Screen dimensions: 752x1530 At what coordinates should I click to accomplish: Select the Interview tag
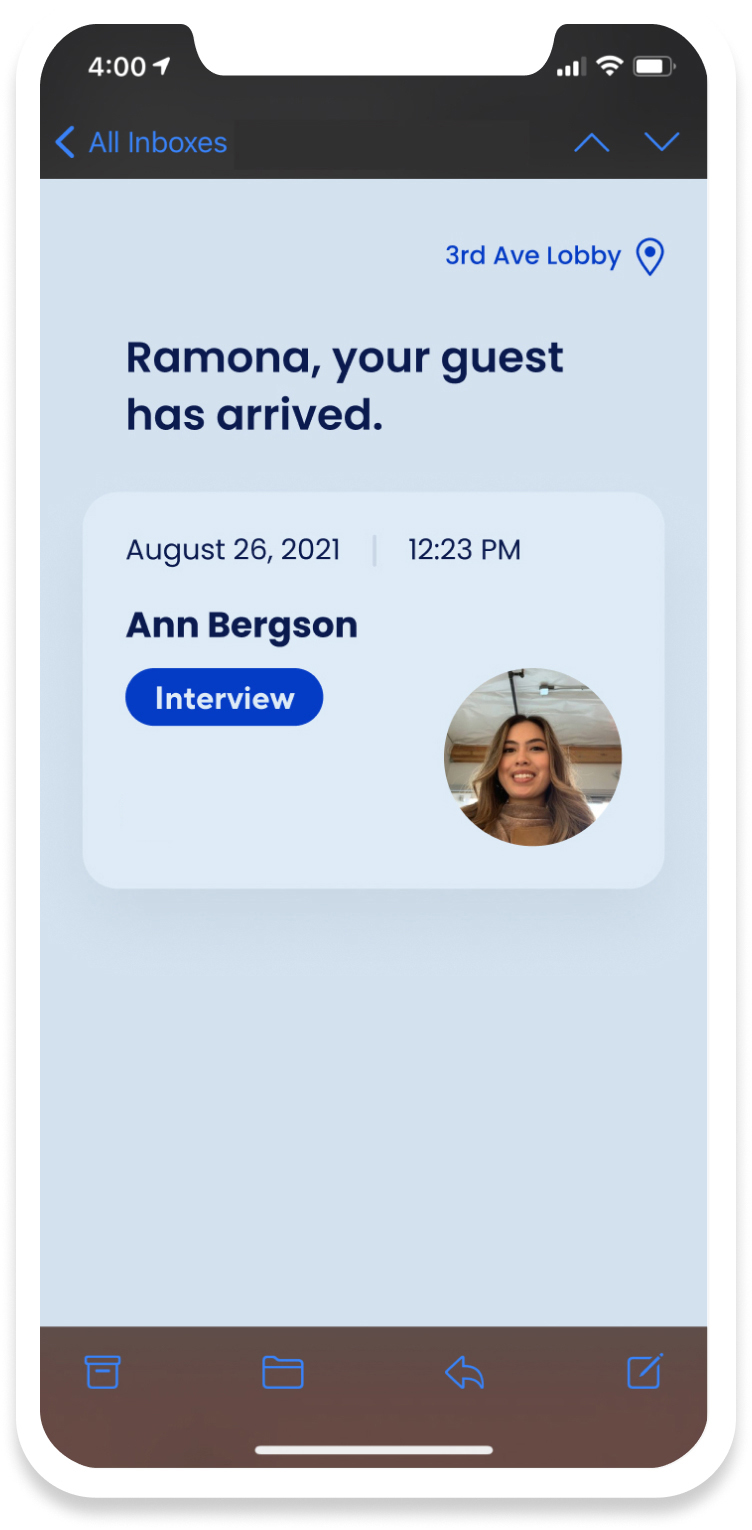click(x=223, y=697)
